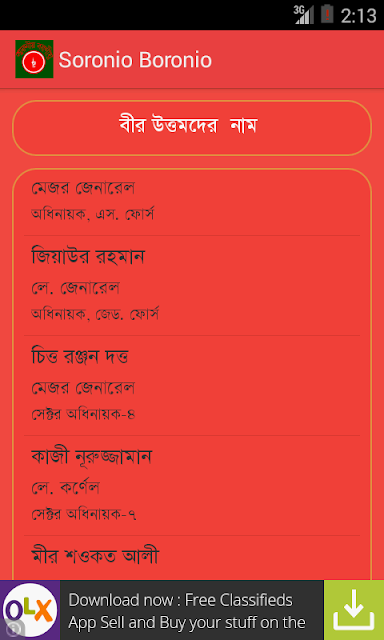The height and width of the screenshot is (640, 384).
Task: Open কাজী নূরুজ্জামান list item
Action: pyautogui.click(x=192, y=486)
